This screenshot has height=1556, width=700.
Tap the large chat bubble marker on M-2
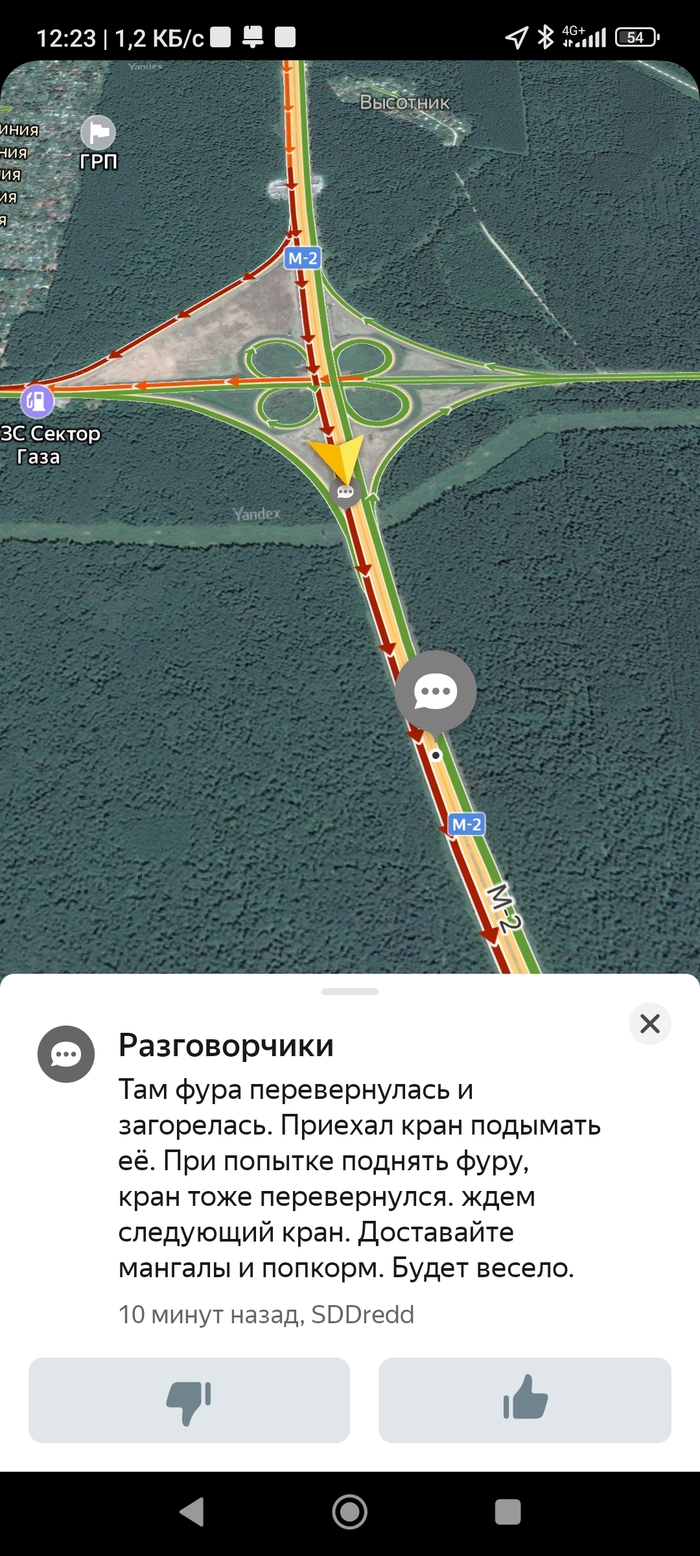point(435,691)
